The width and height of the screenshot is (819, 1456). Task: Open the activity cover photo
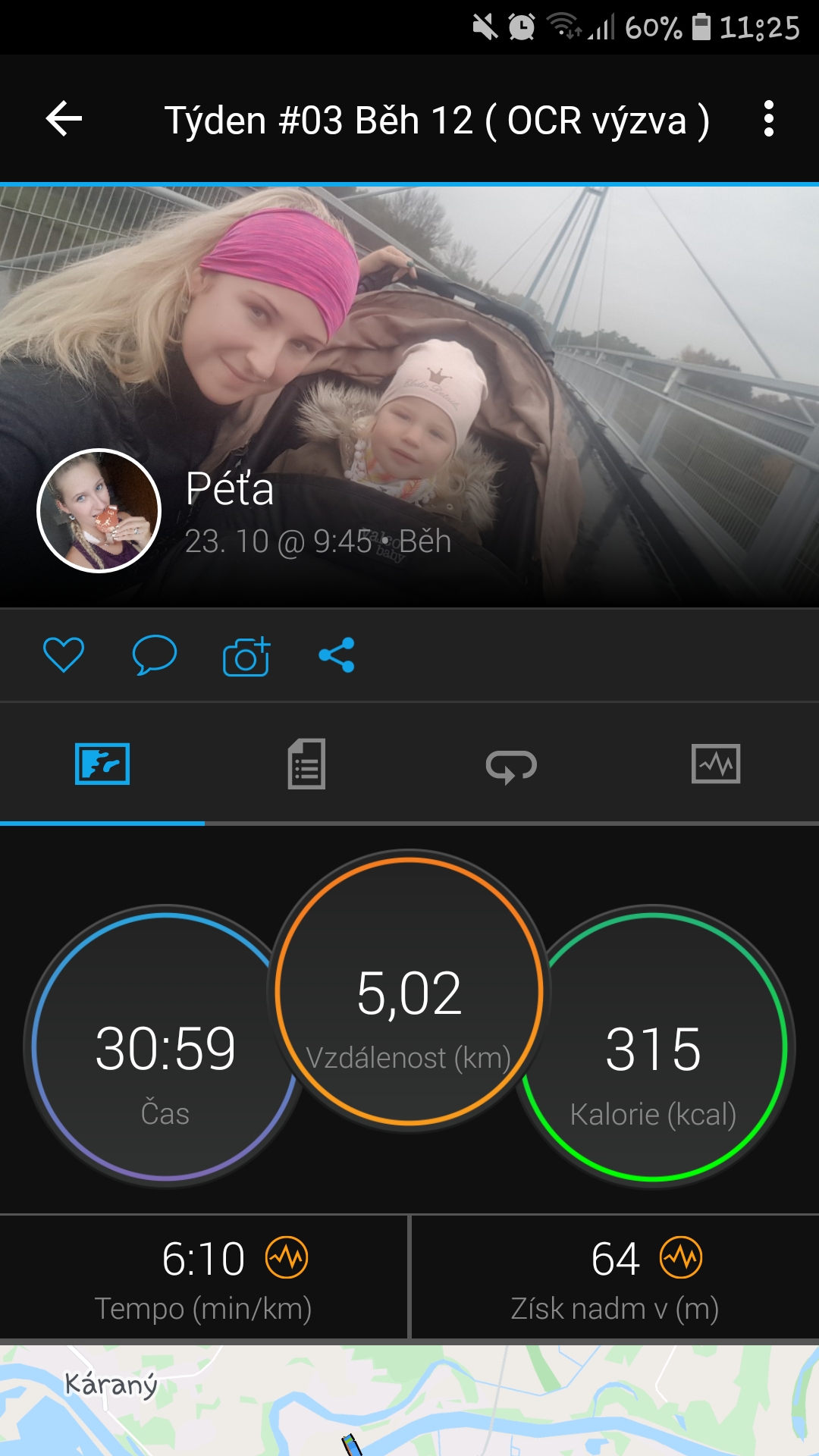409,396
